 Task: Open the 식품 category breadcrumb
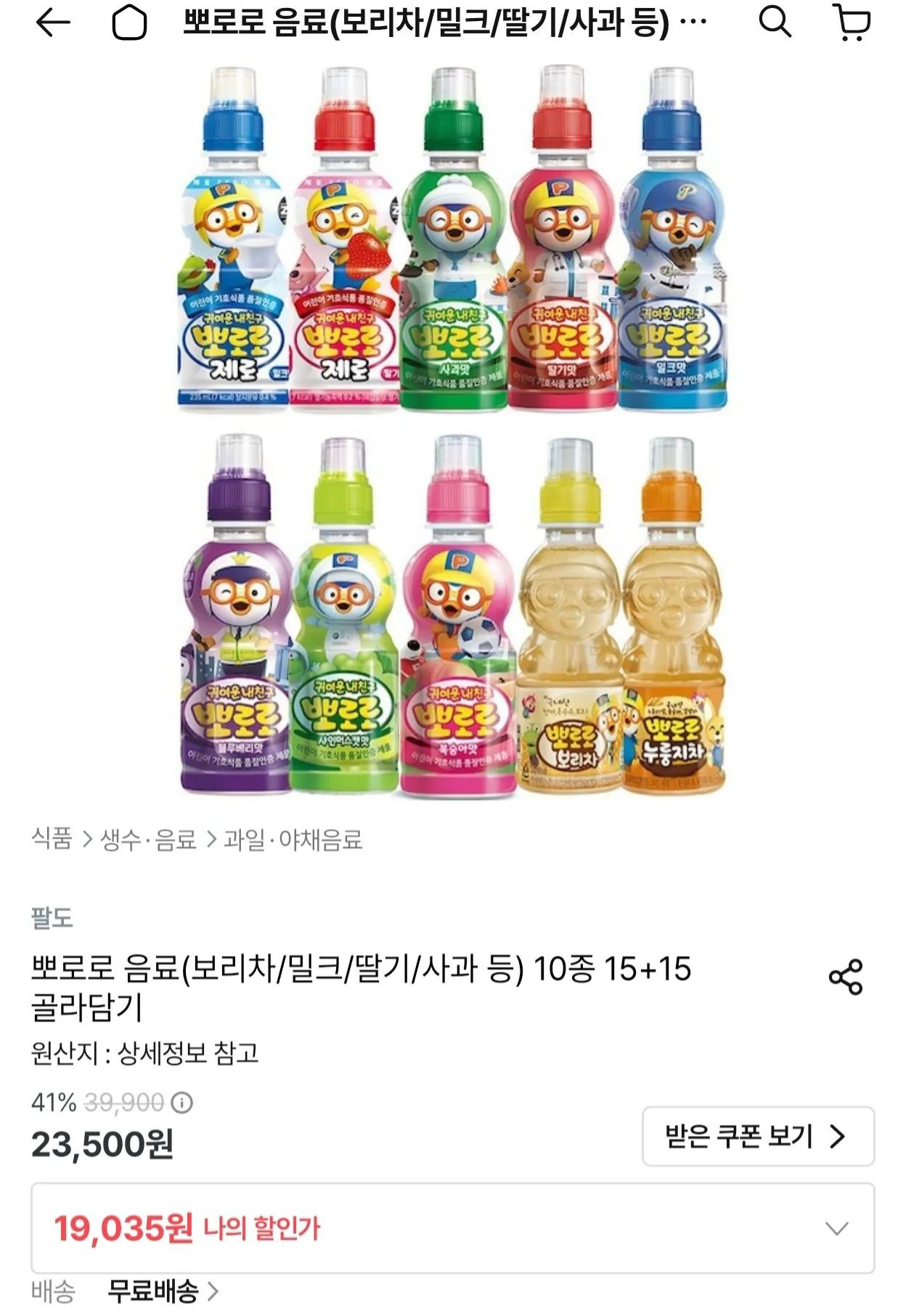coord(52,838)
